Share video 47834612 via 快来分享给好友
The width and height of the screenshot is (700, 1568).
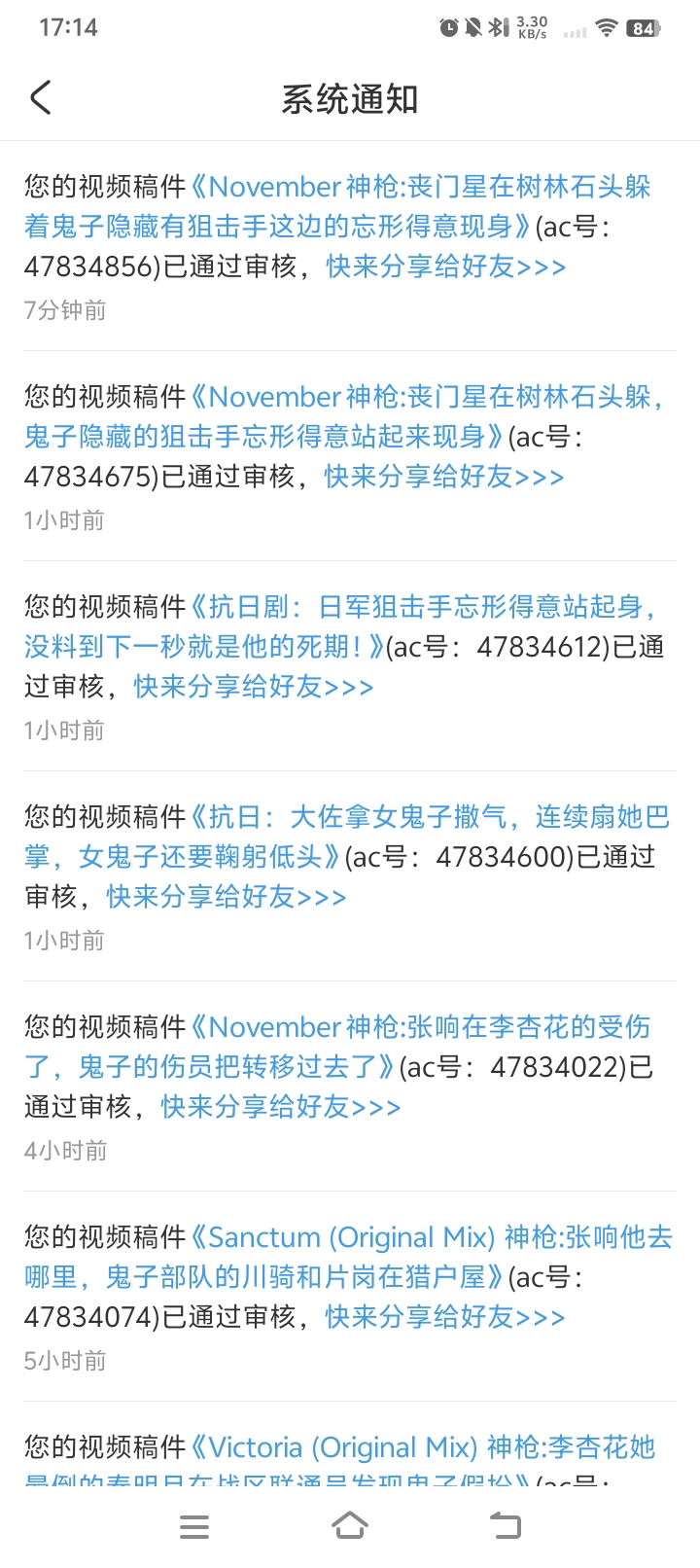(254, 687)
